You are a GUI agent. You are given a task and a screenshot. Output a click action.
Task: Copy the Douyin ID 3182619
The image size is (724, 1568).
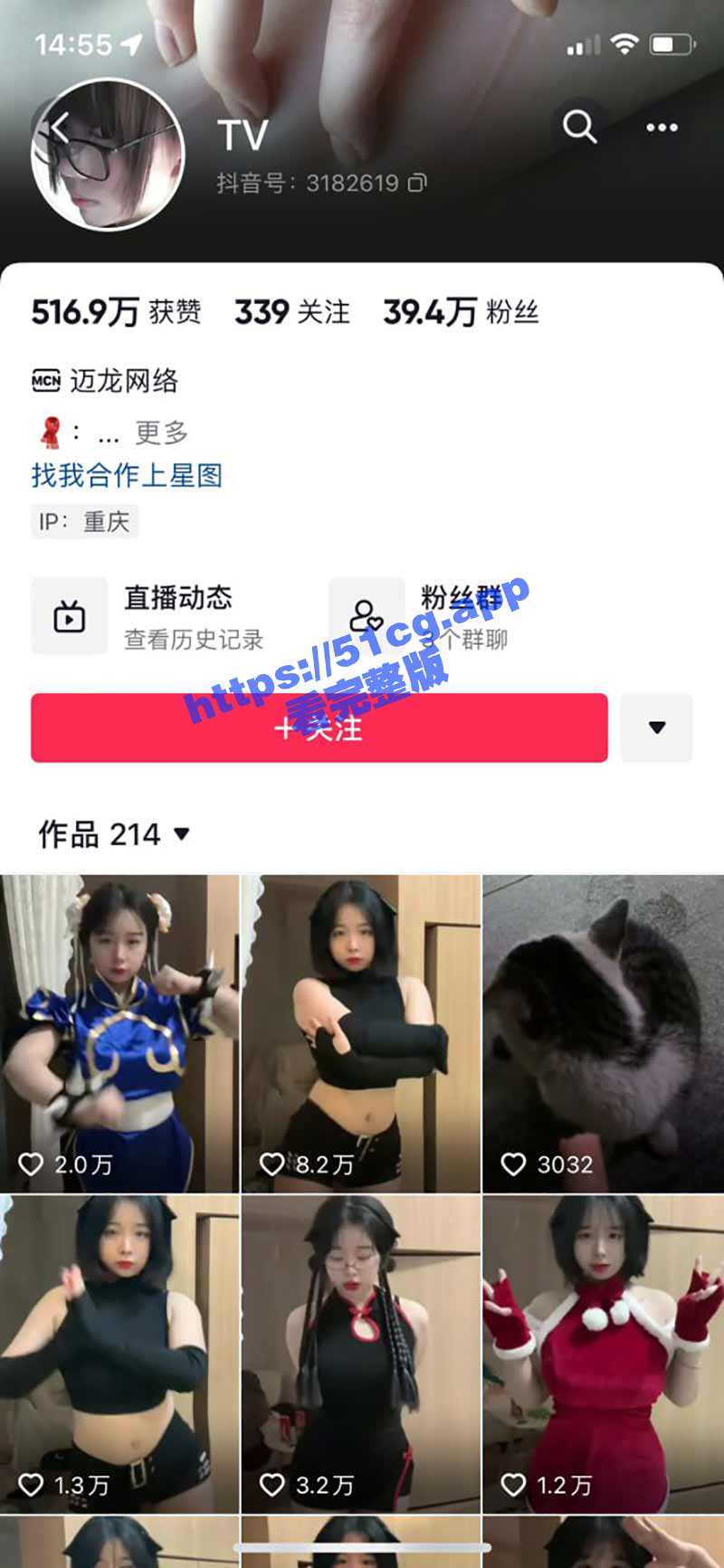point(417,184)
